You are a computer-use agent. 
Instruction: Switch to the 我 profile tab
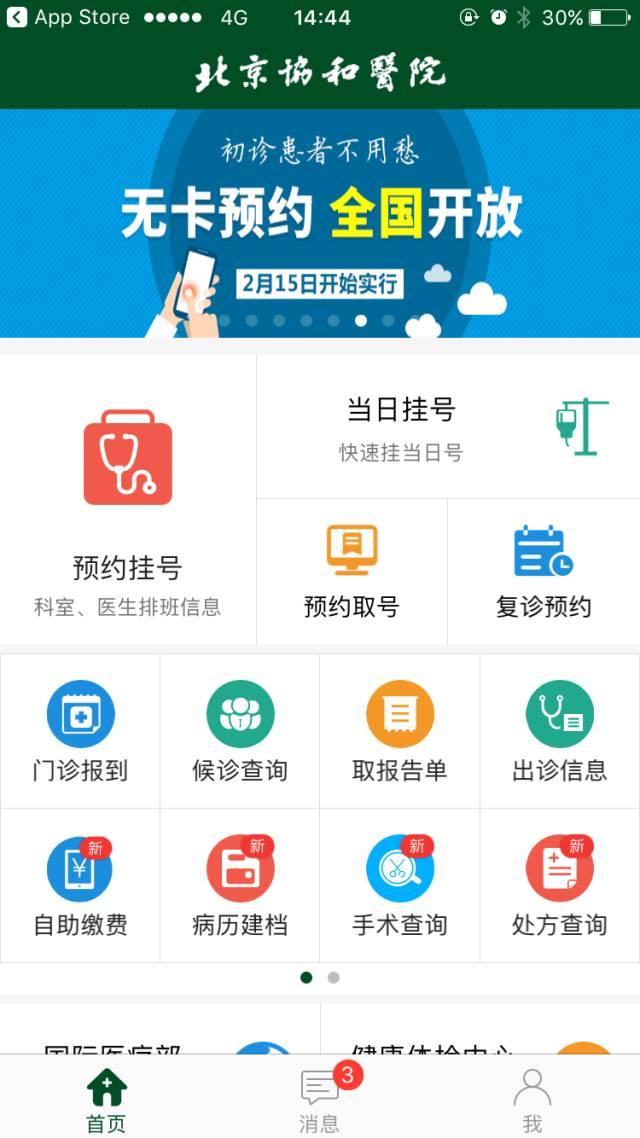533,1097
